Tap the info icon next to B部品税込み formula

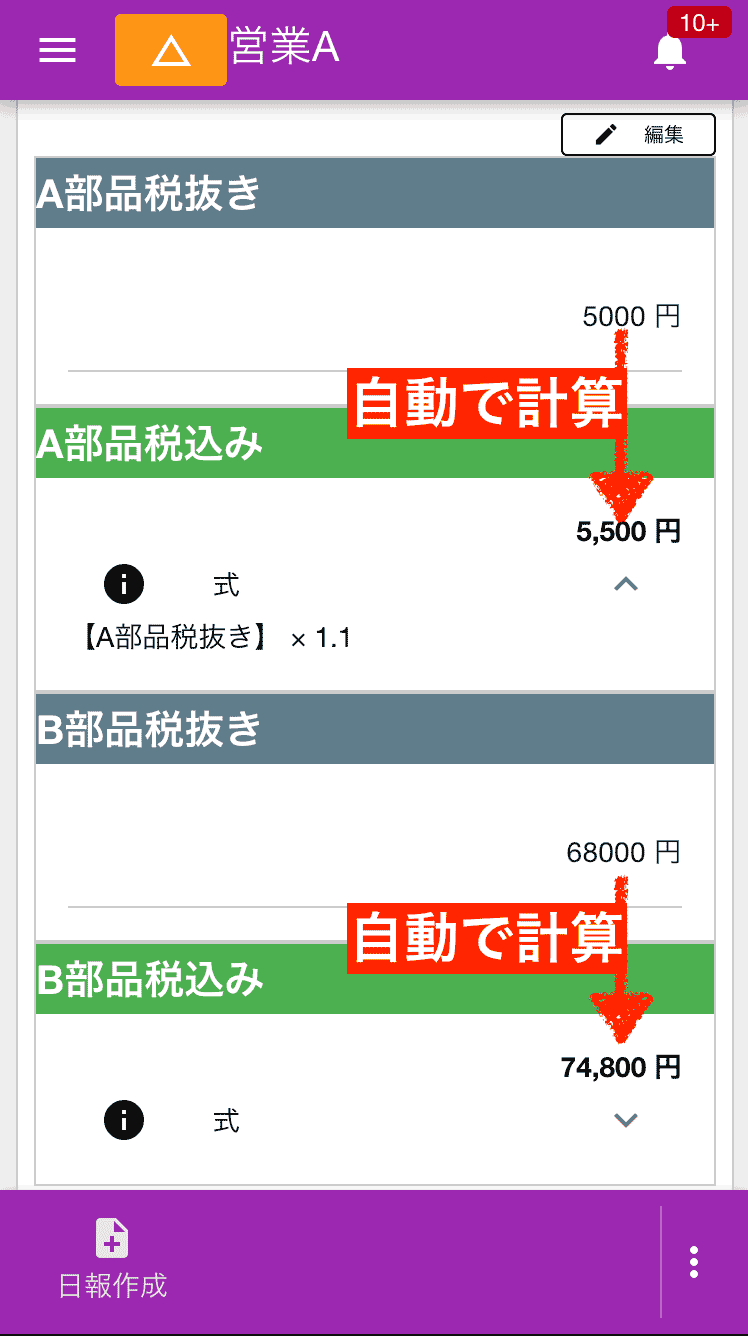tap(124, 1120)
